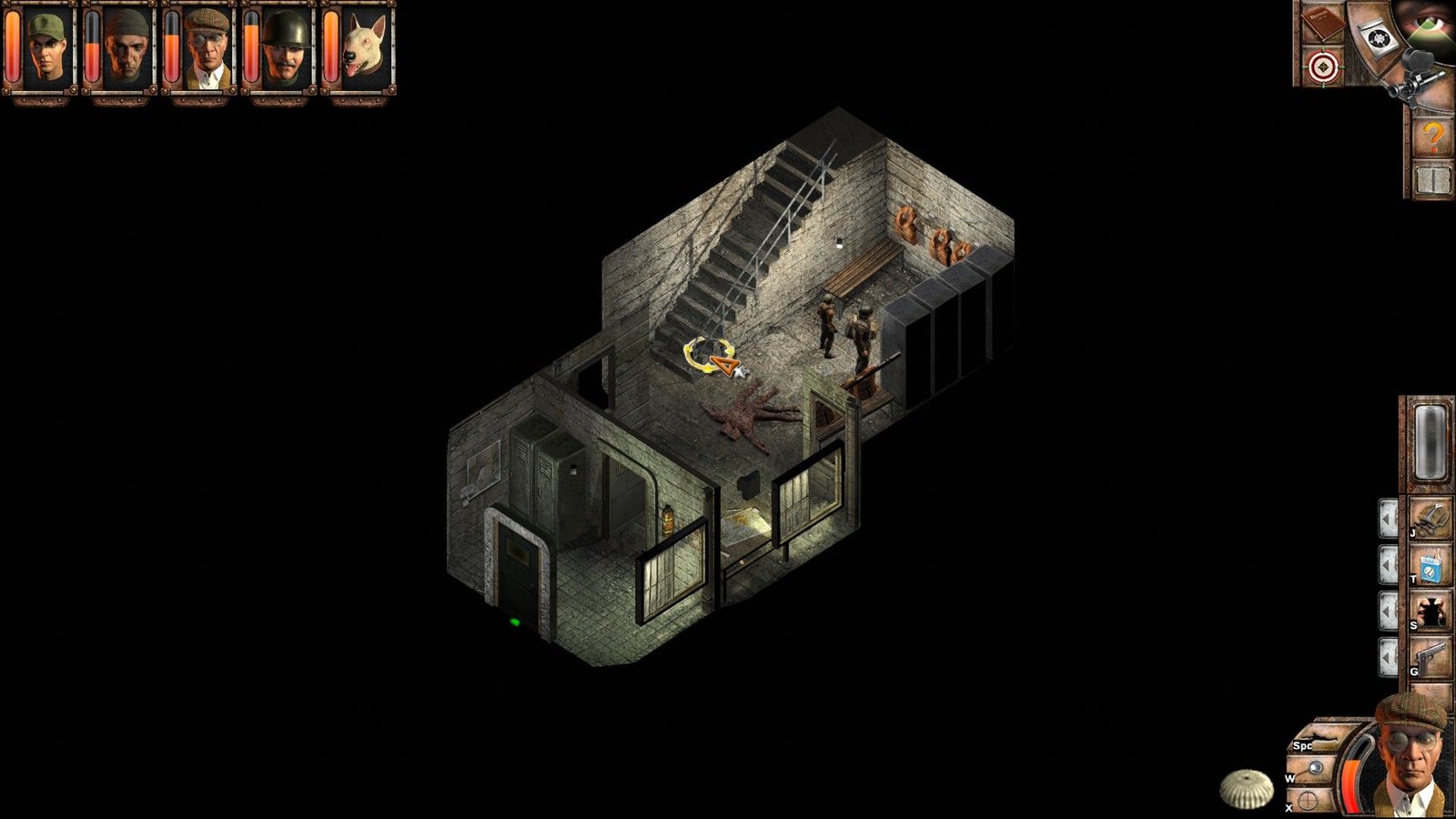Open the brown notebook

point(1321,22)
